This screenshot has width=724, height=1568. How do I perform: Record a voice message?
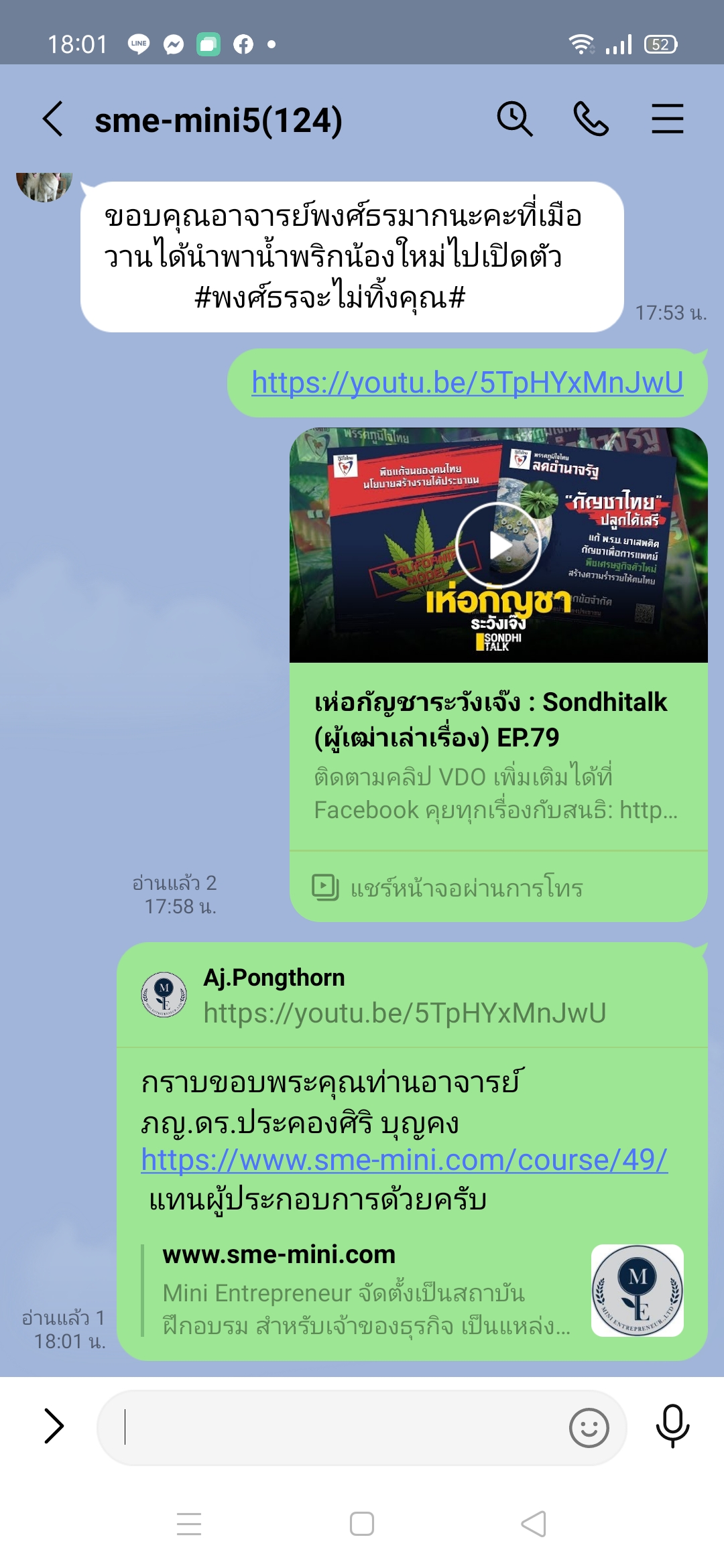tap(672, 1425)
